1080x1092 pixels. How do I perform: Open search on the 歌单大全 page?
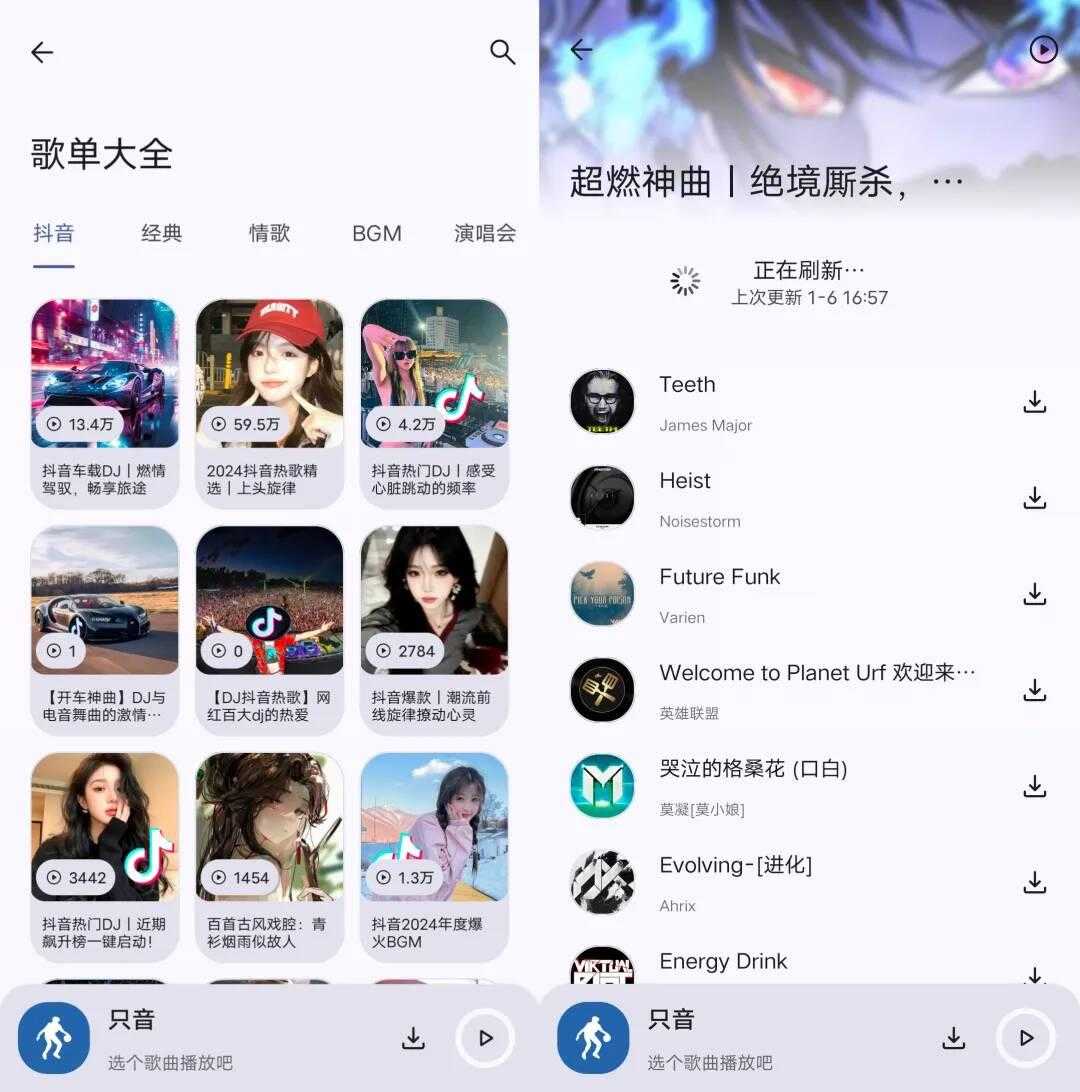[x=502, y=52]
